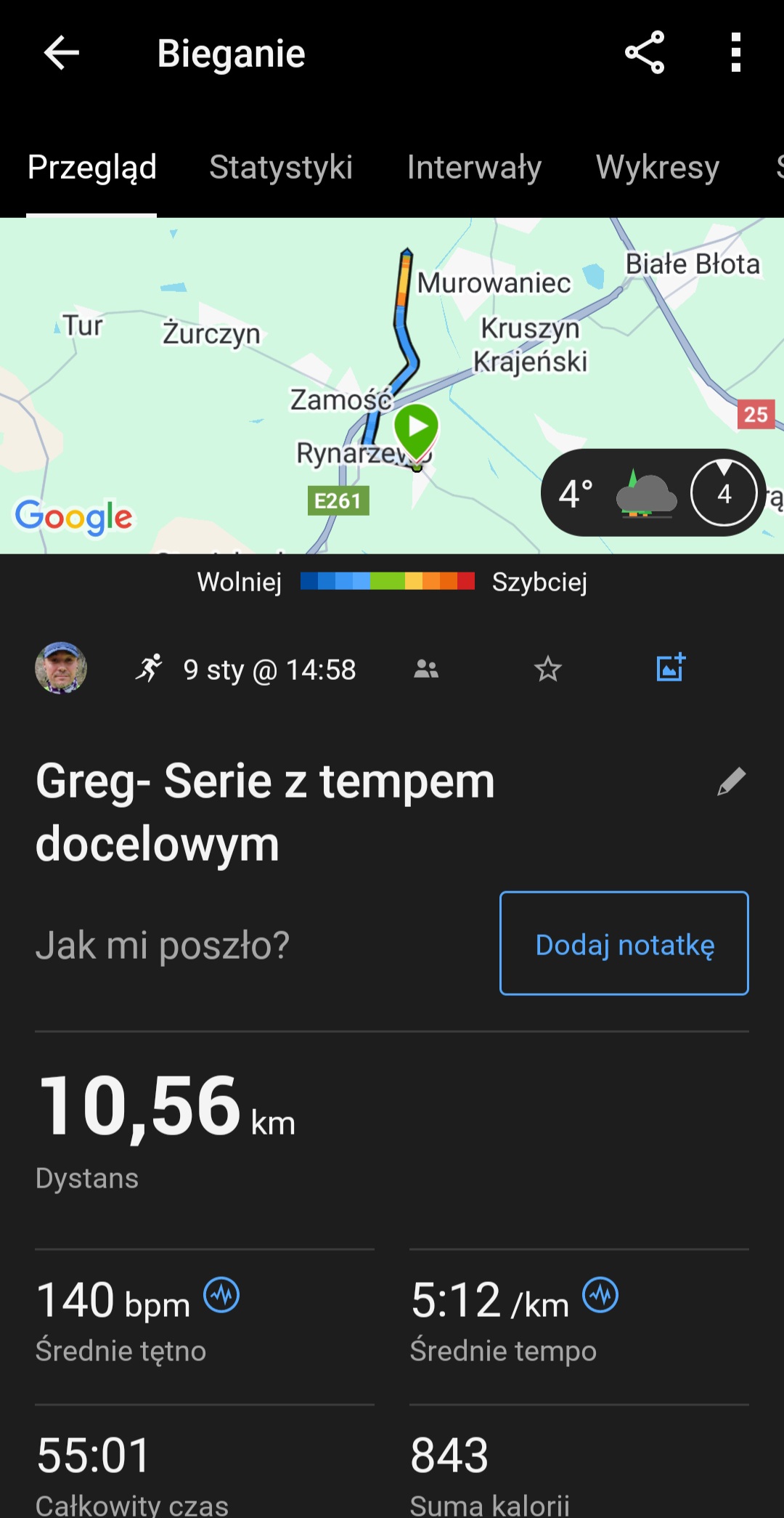Add a photo to this activity

coord(671,667)
